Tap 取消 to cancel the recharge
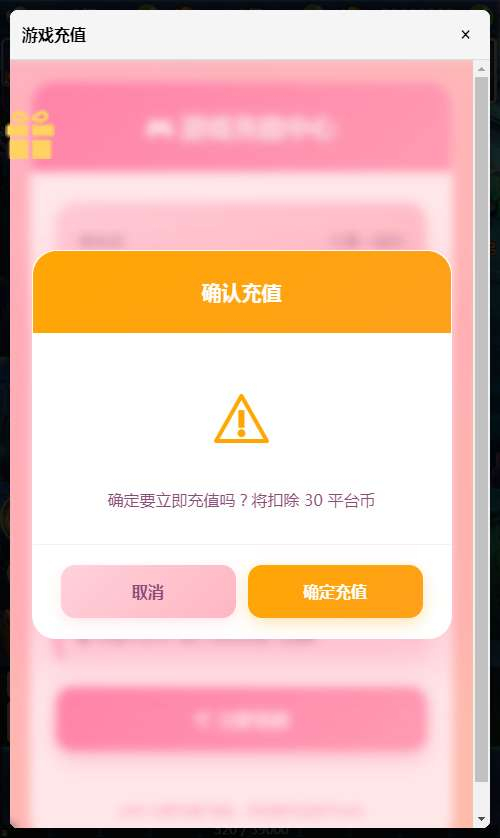The image size is (500, 838). pyautogui.click(x=148, y=592)
